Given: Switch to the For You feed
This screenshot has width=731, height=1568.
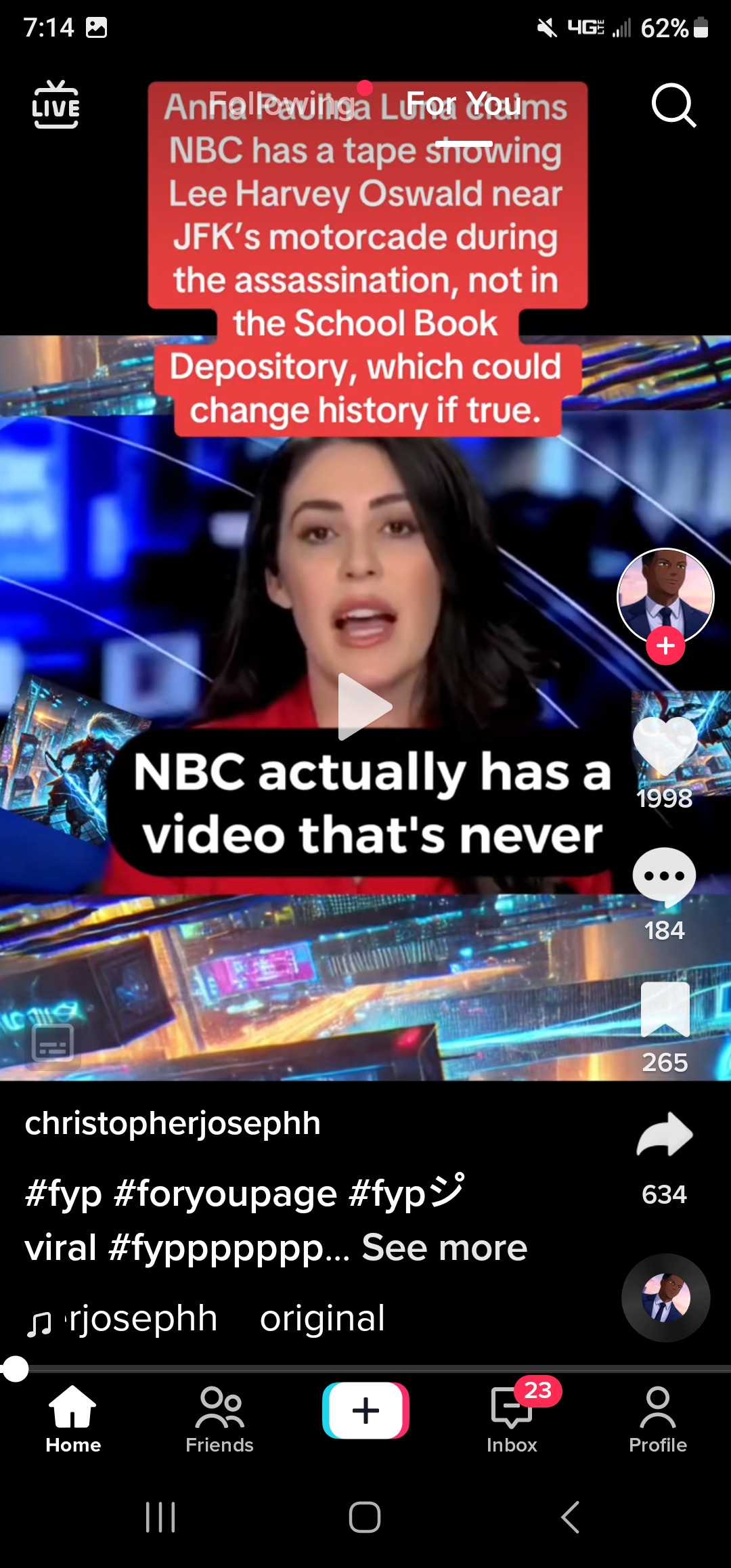Looking at the screenshot, I should (x=464, y=104).
